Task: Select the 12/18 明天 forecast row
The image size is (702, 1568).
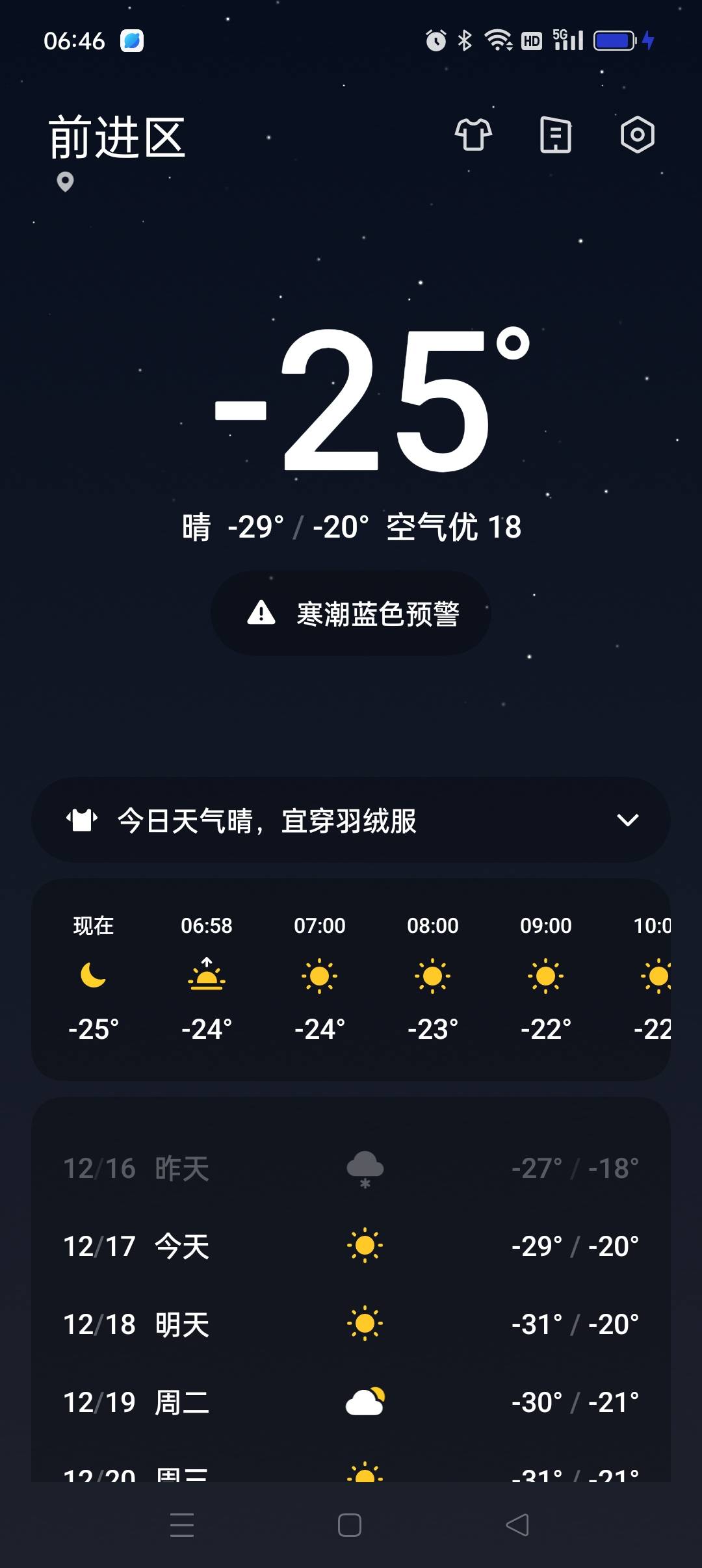Action: click(x=351, y=1324)
